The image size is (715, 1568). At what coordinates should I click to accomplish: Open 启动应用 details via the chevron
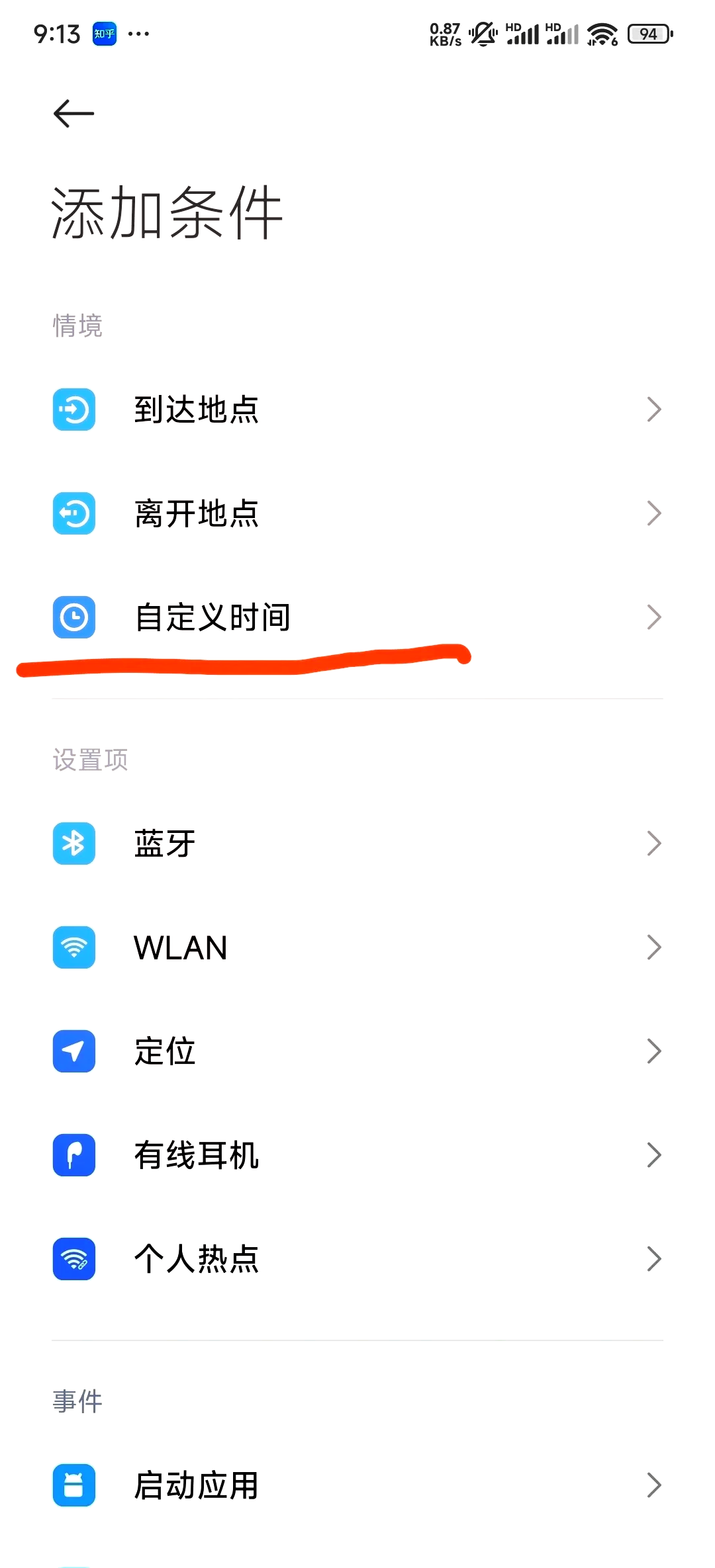click(x=653, y=1485)
